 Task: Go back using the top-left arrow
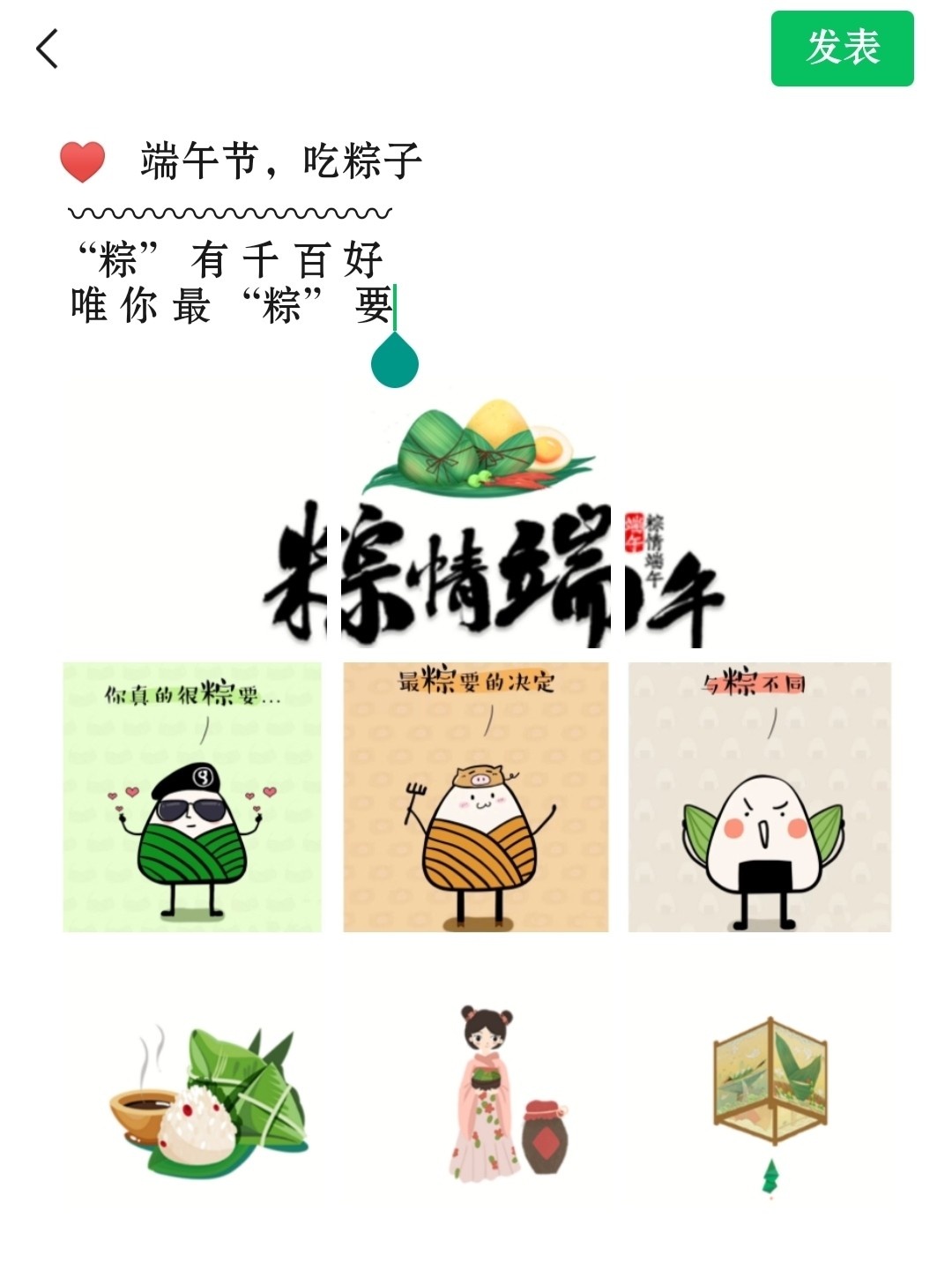click(x=48, y=48)
